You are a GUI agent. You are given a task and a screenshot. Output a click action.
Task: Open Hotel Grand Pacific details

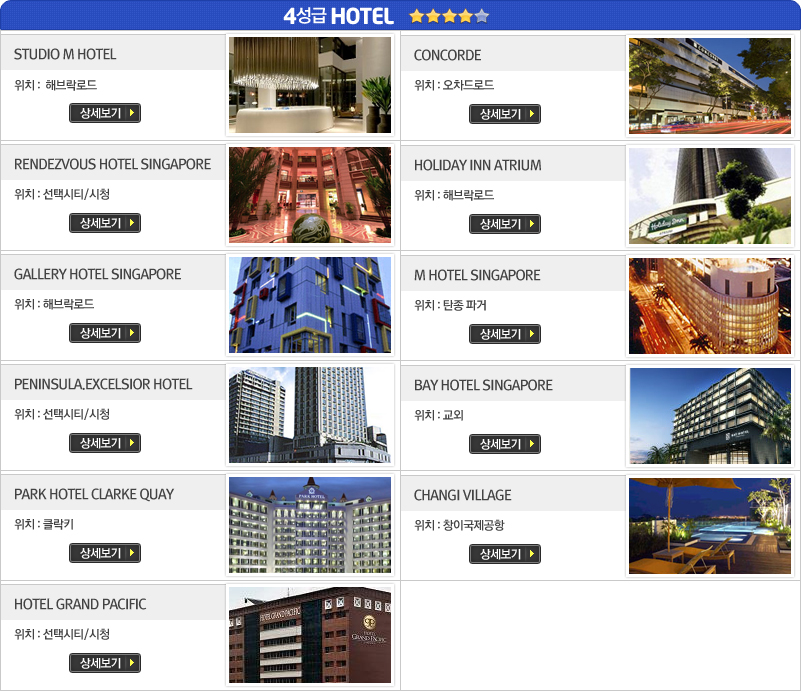coord(105,663)
